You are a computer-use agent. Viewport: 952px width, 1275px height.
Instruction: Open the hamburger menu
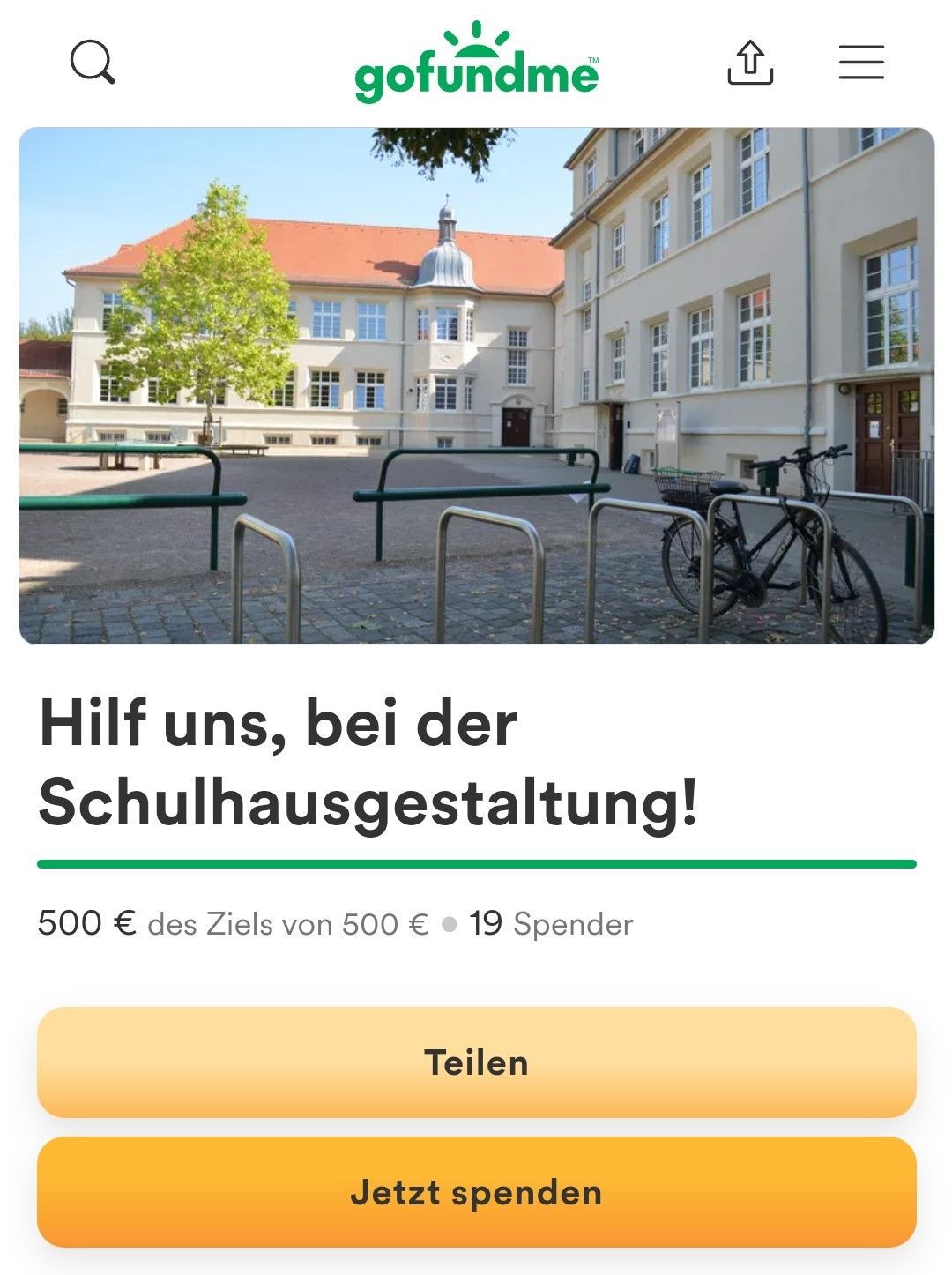point(861,63)
